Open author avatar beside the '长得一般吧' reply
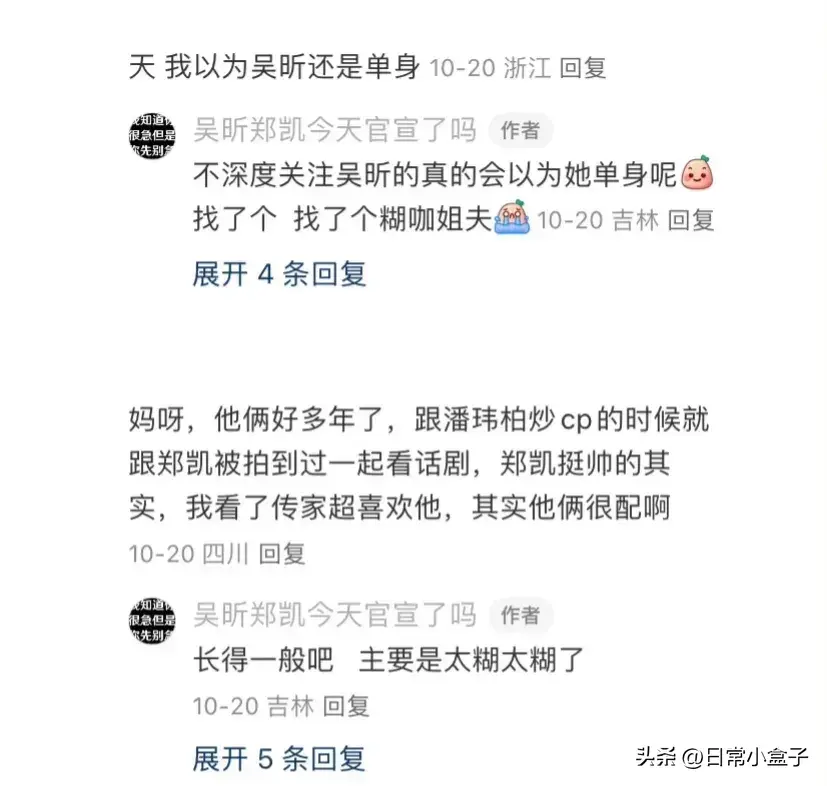Image resolution: width=827 pixels, height=786 pixels. [x=152, y=619]
